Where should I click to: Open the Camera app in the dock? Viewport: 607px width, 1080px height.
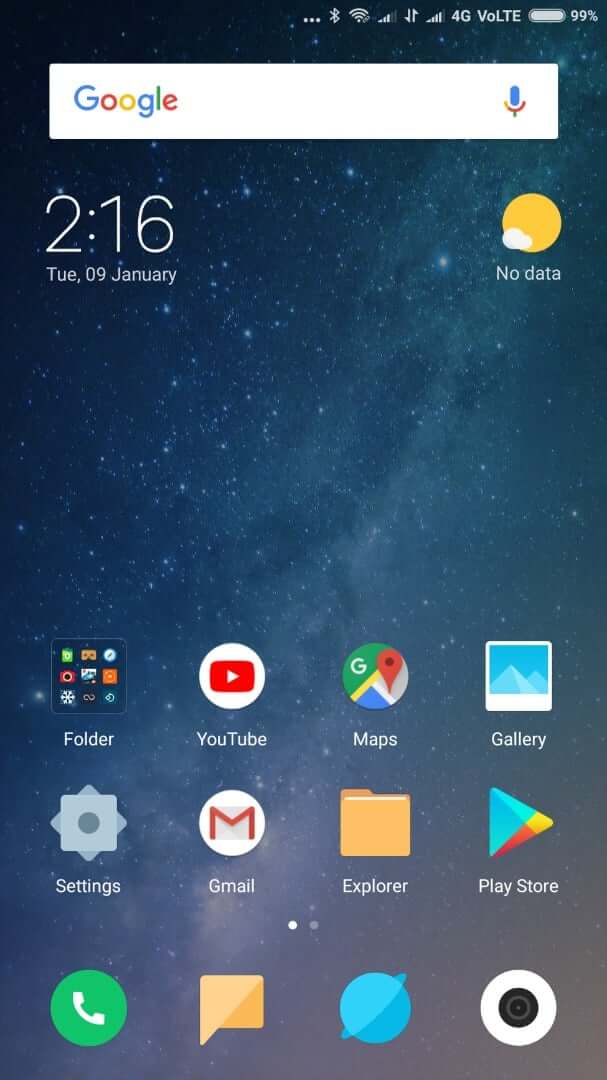518,1008
